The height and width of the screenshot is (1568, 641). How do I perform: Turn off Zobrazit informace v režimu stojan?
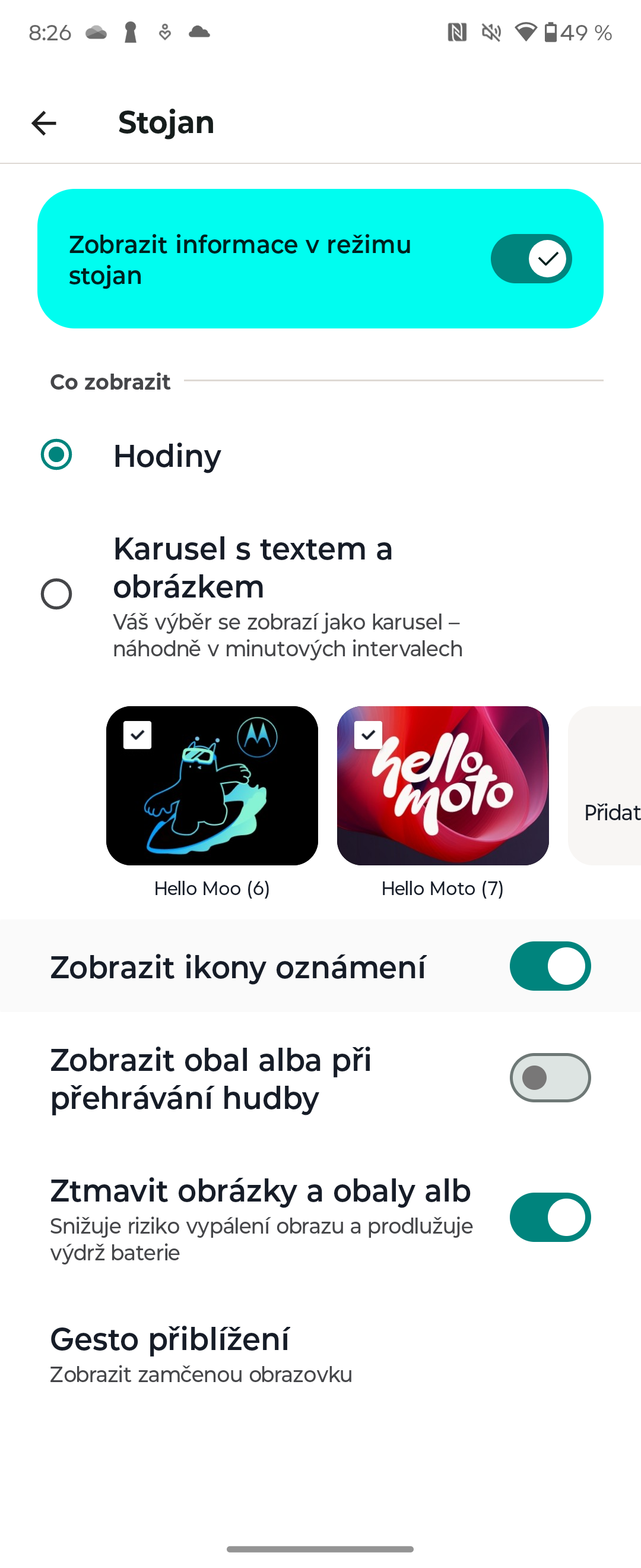(x=531, y=260)
